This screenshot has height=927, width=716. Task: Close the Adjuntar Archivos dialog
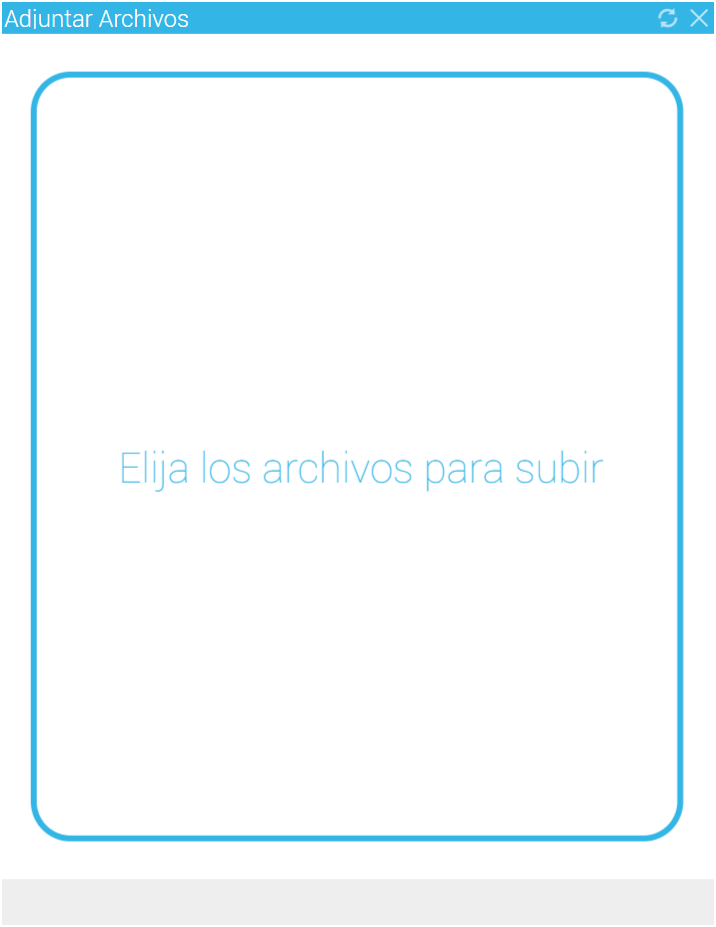coord(699,18)
